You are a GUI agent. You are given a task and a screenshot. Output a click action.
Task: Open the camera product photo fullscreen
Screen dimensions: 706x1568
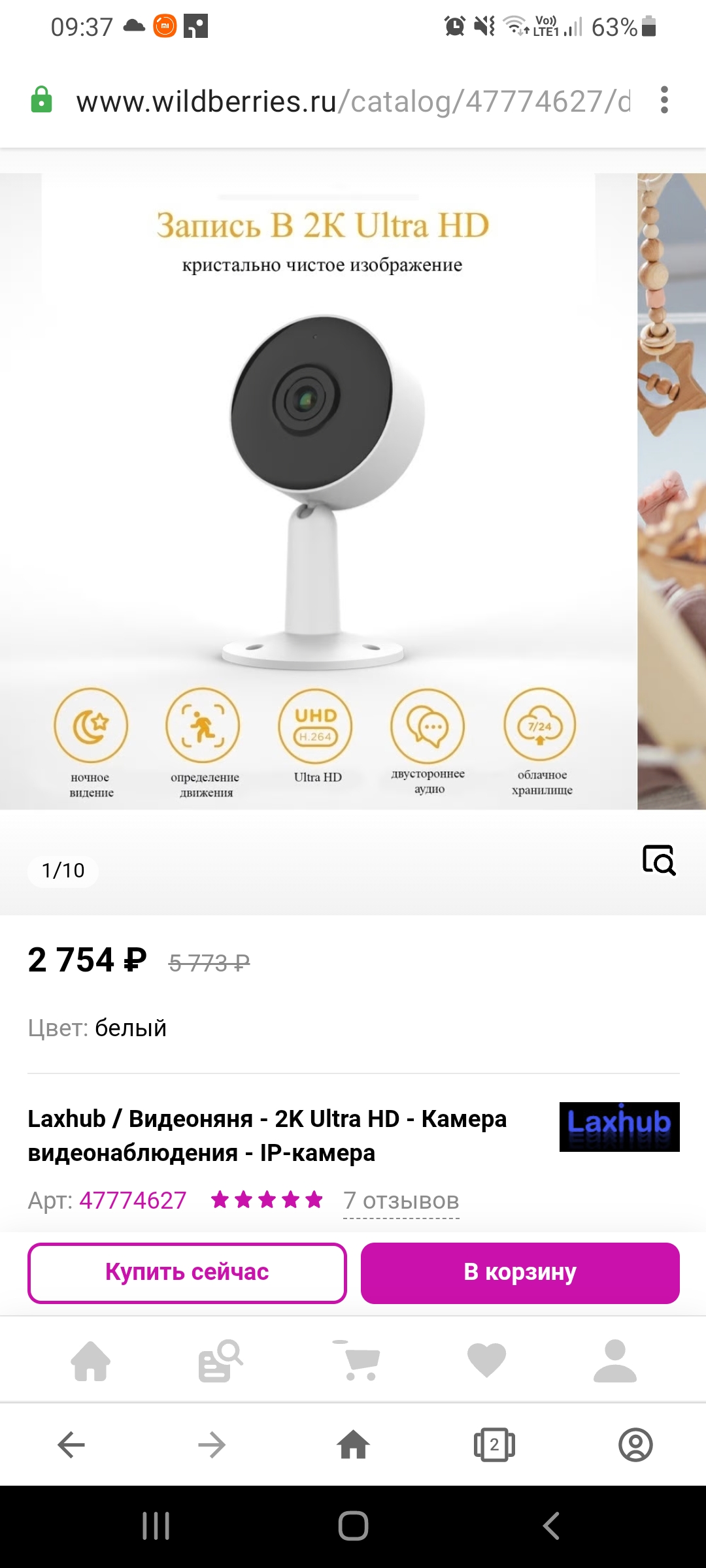pyautogui.click(x=318, y=491)
